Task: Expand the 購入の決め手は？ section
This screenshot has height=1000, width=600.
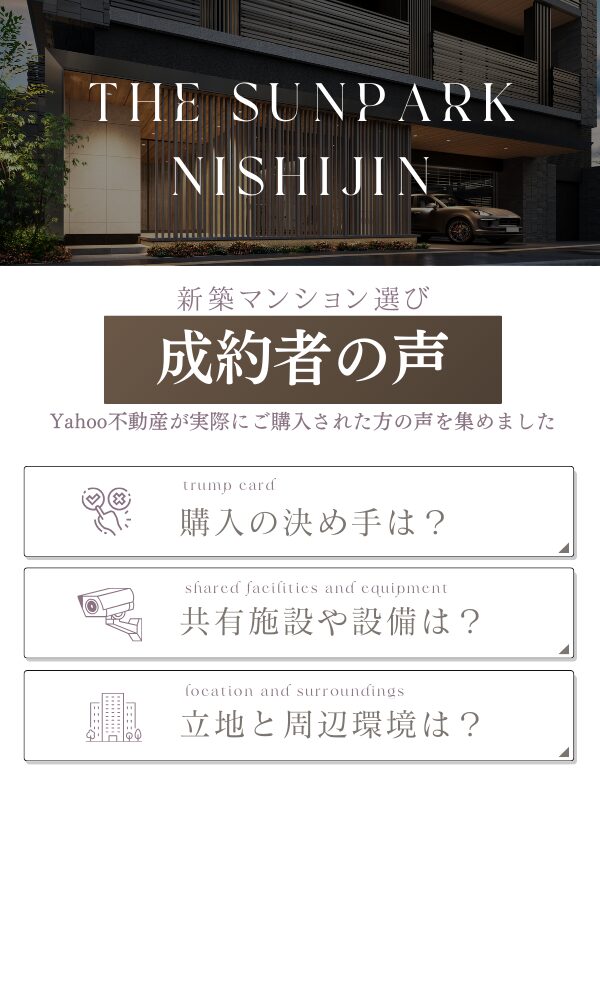Action: click(299, 512)
